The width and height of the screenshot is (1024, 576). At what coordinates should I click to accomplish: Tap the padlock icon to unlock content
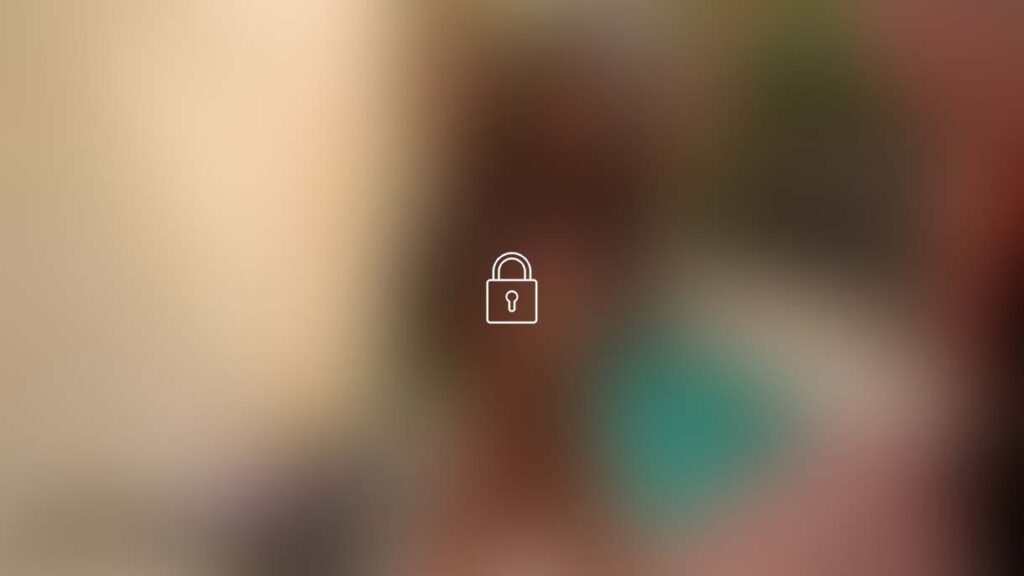(511, 289)
